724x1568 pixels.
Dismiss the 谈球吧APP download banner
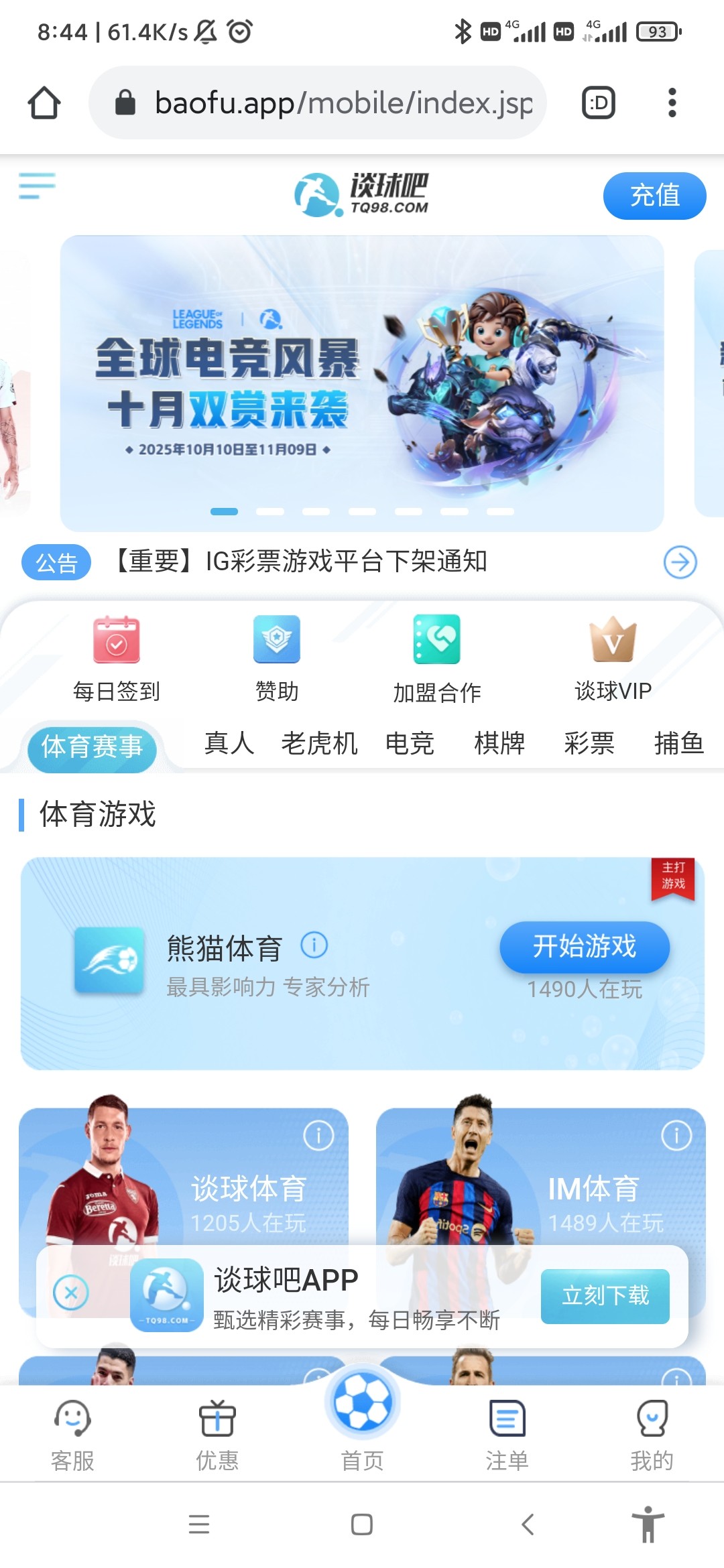click(x=71, y=1293)
